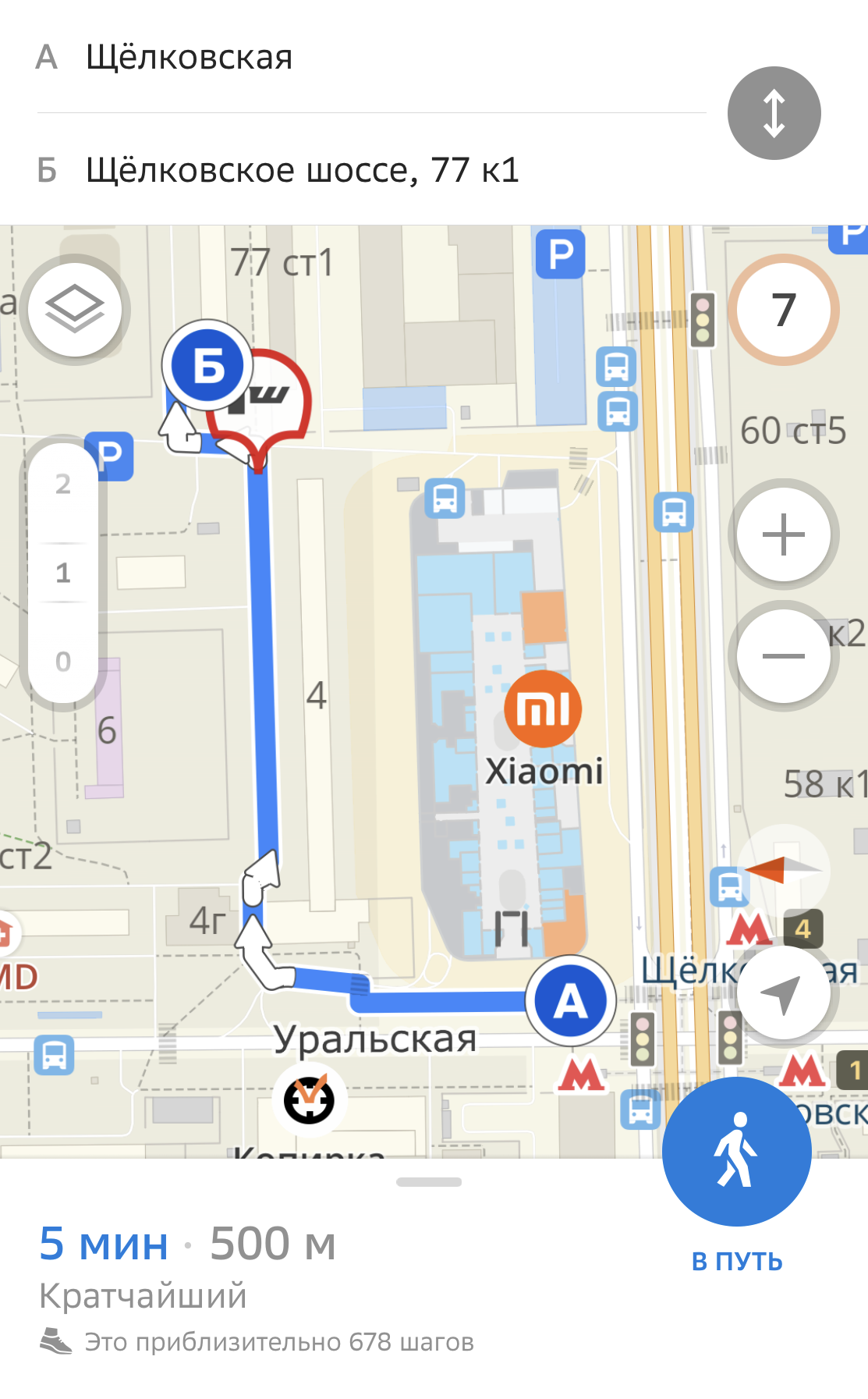Image resolution: width=868 pixels, height=1399 pixels.
Task: Open the Xiaomi store marker
Action: tap(543, 708)
